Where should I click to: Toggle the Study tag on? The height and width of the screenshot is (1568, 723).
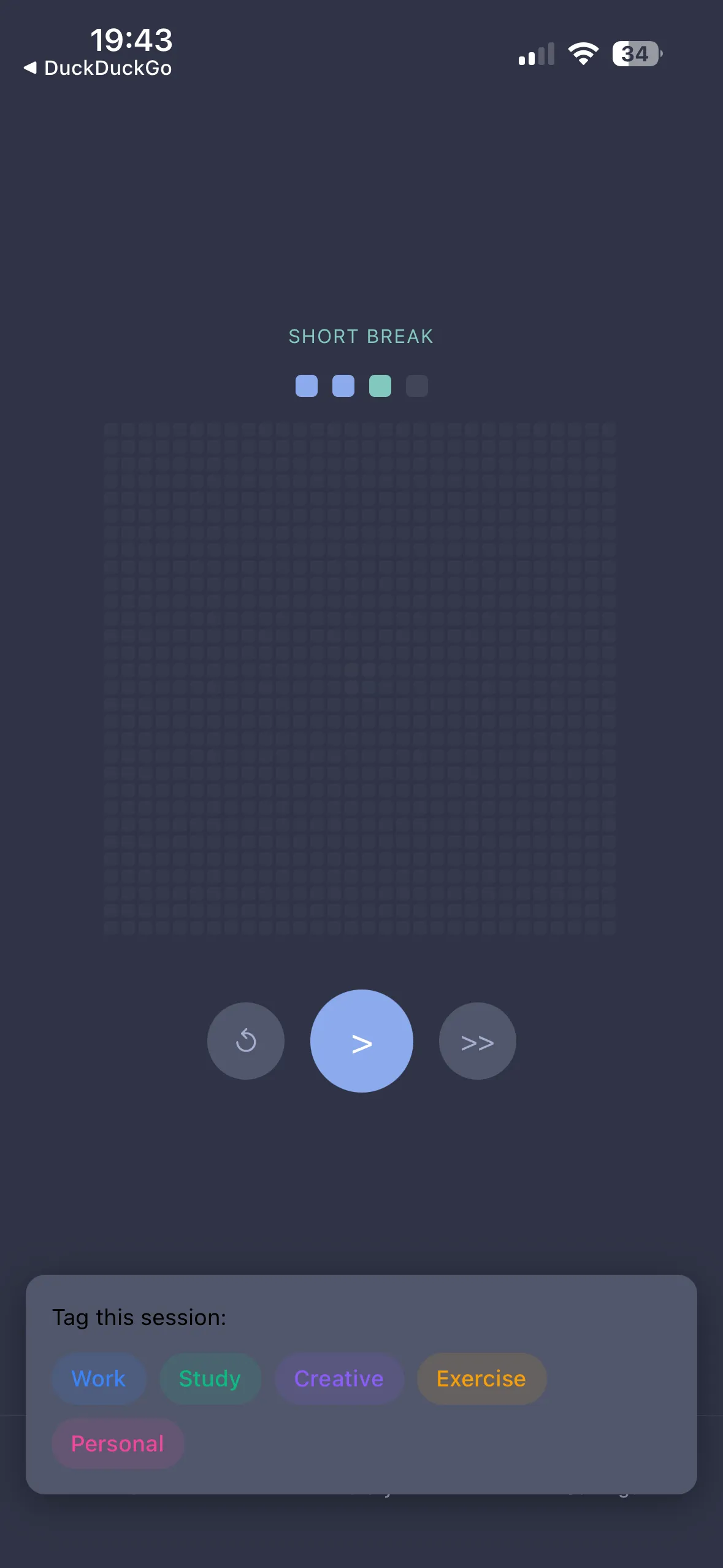coord(210,1378)
